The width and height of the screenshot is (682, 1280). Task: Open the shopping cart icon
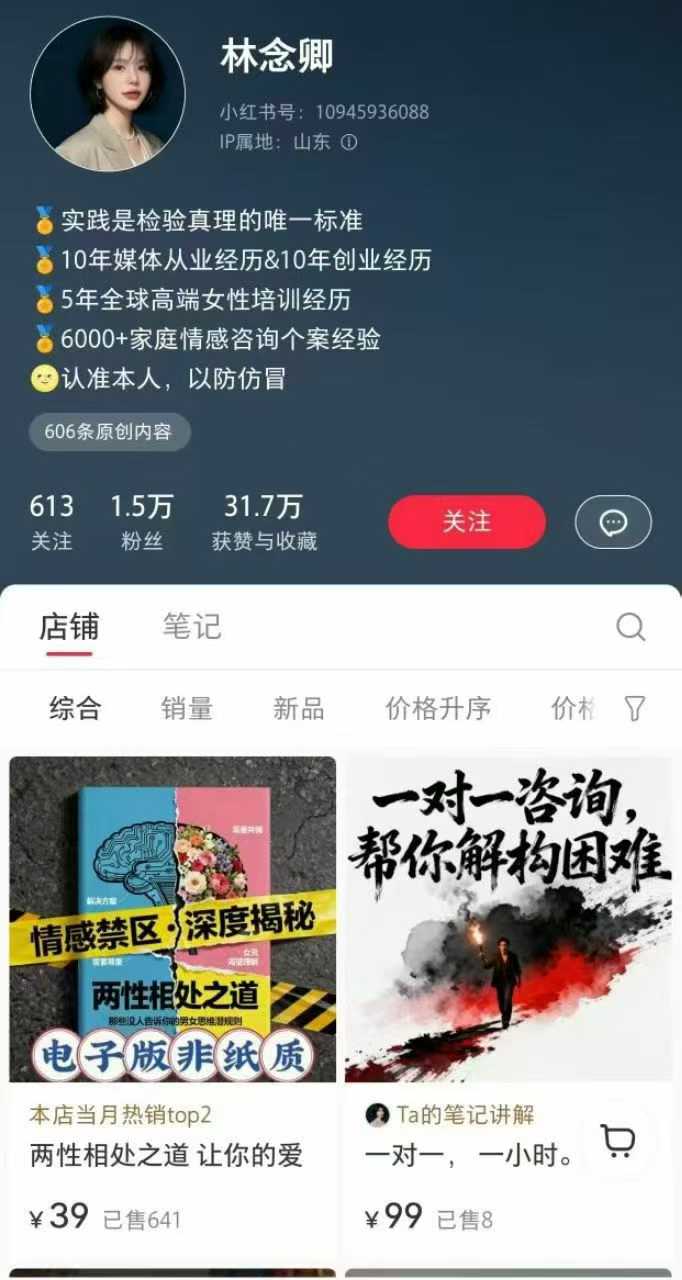[x=618, y=1140]
